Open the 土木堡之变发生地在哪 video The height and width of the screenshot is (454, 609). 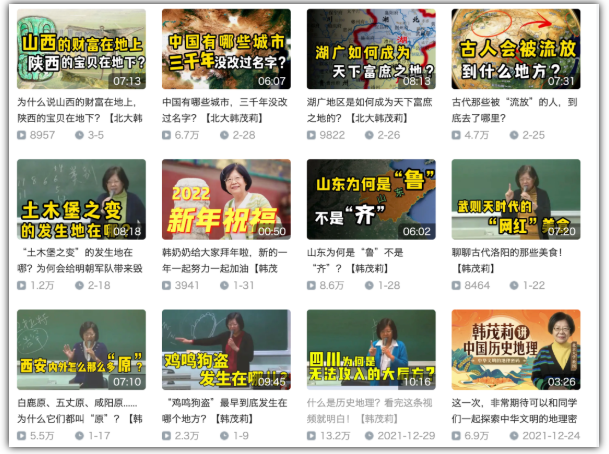(x=81, y=200)
